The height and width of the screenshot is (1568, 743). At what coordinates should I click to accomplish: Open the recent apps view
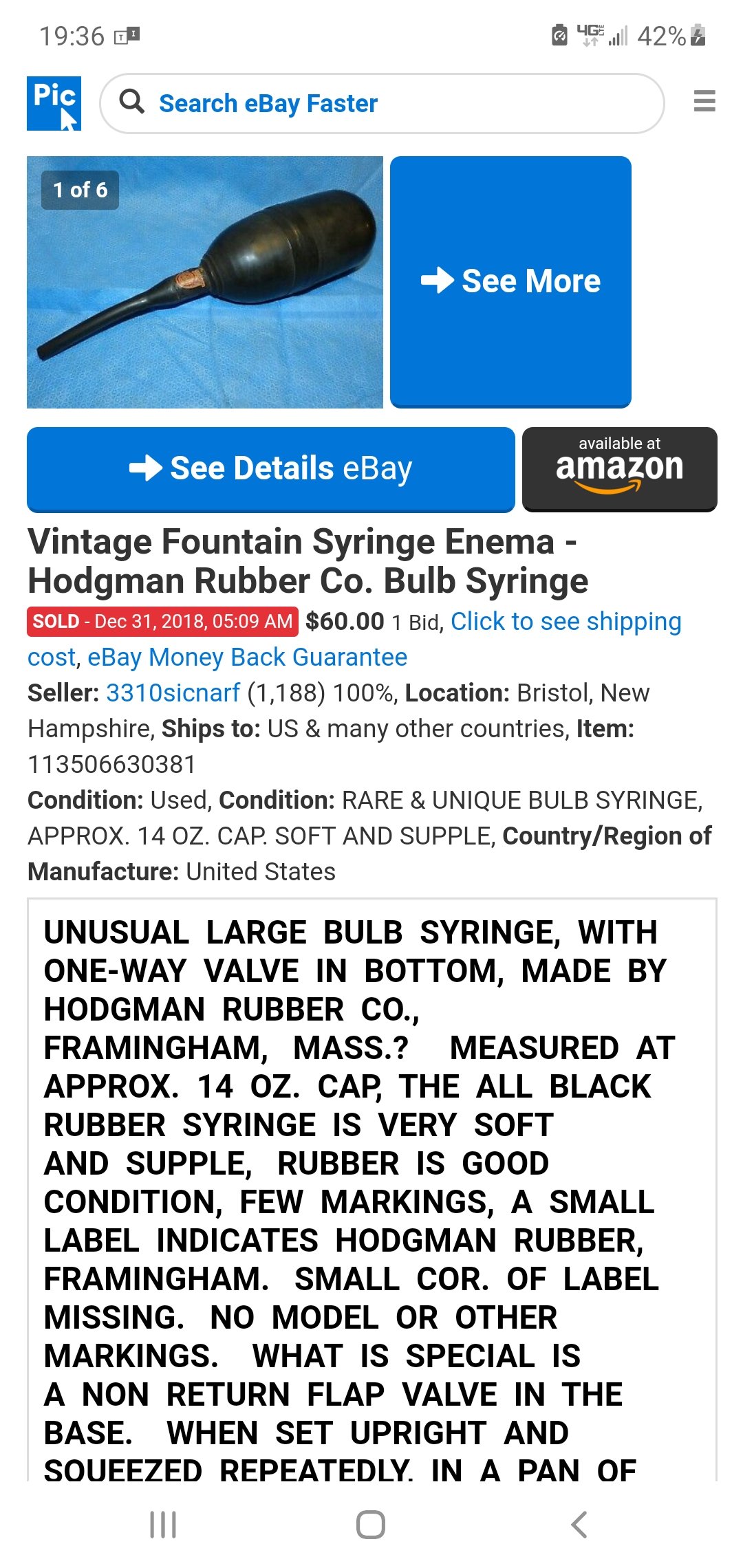pyautogui.click(x=163, y=1525)
